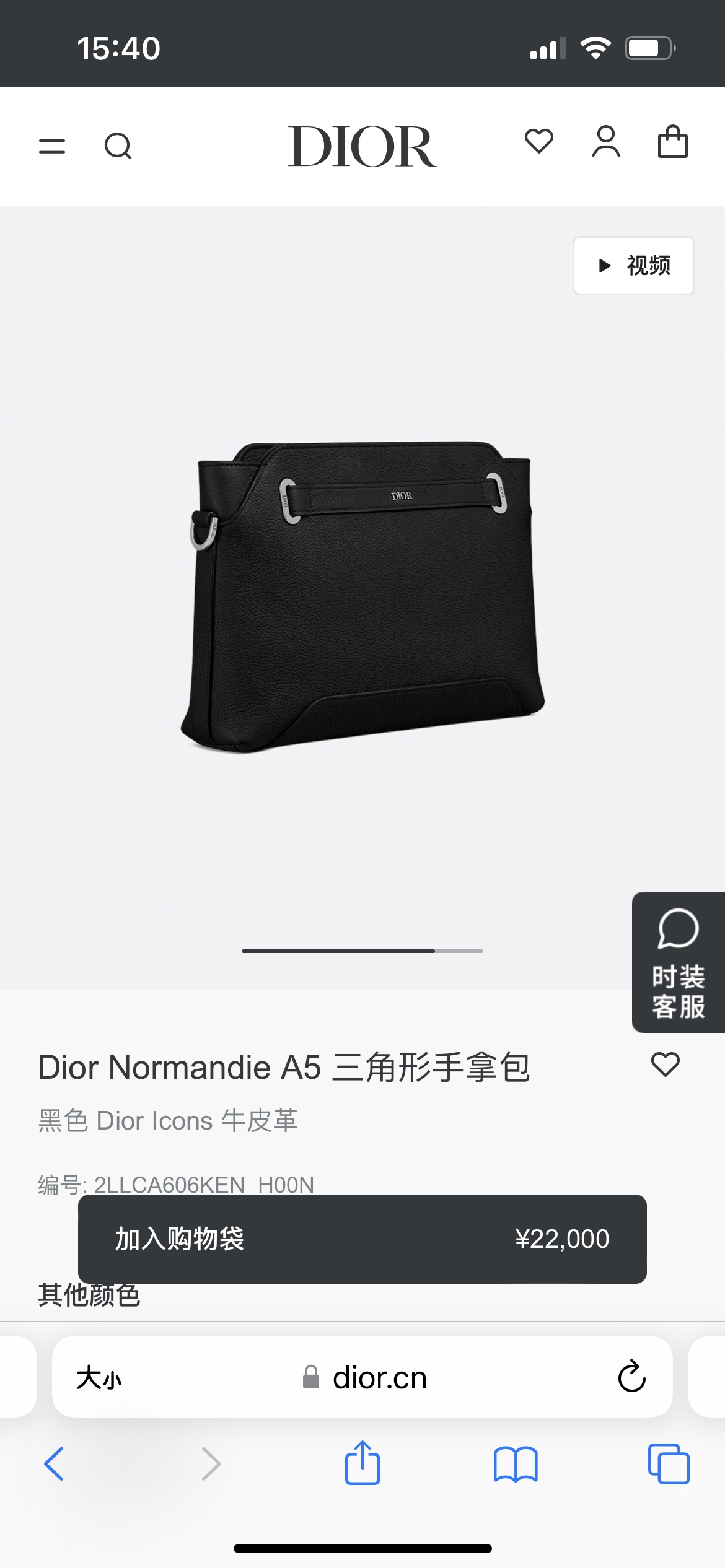
Task: Open the shopping bag icon
Action: tap(672, 142)
